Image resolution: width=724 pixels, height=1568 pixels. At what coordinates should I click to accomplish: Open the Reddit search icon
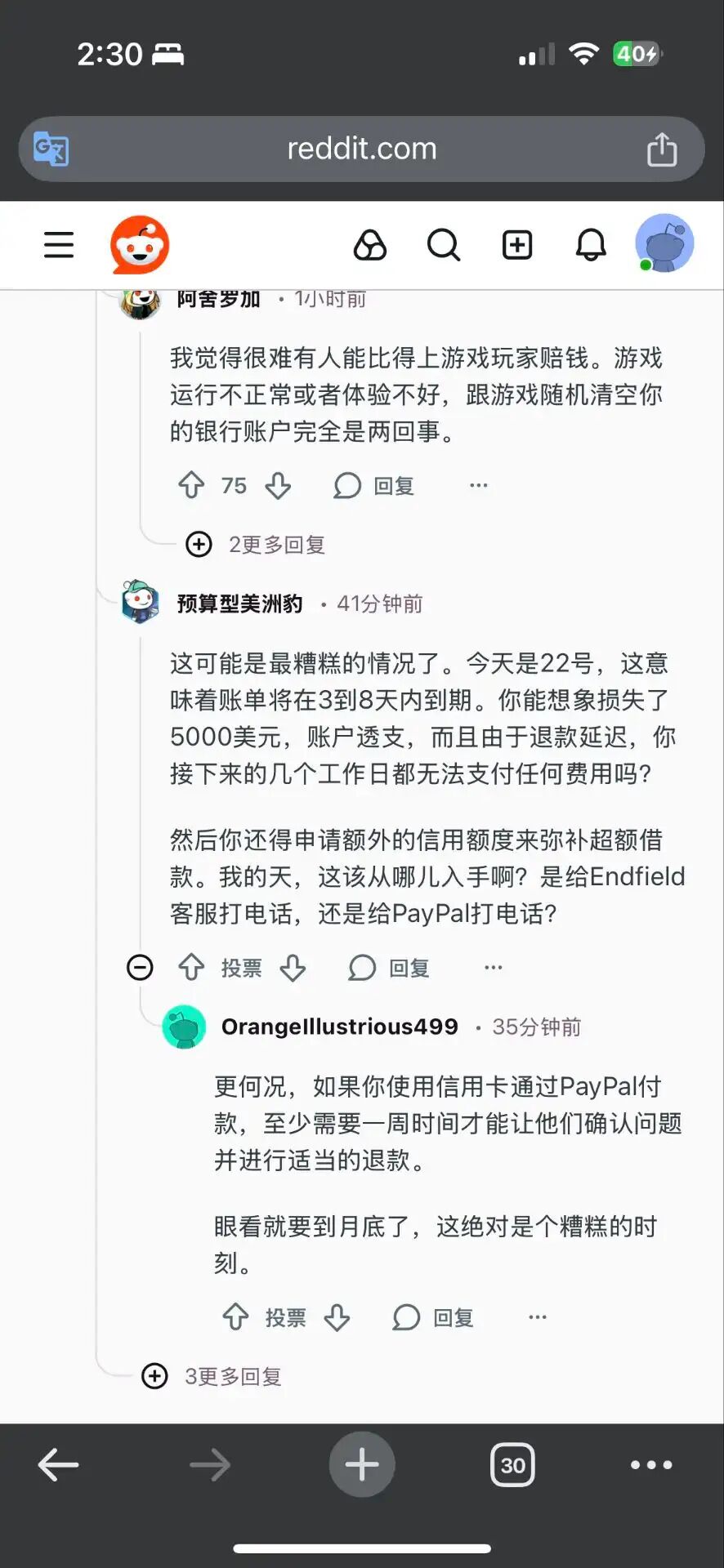[444, 245]
